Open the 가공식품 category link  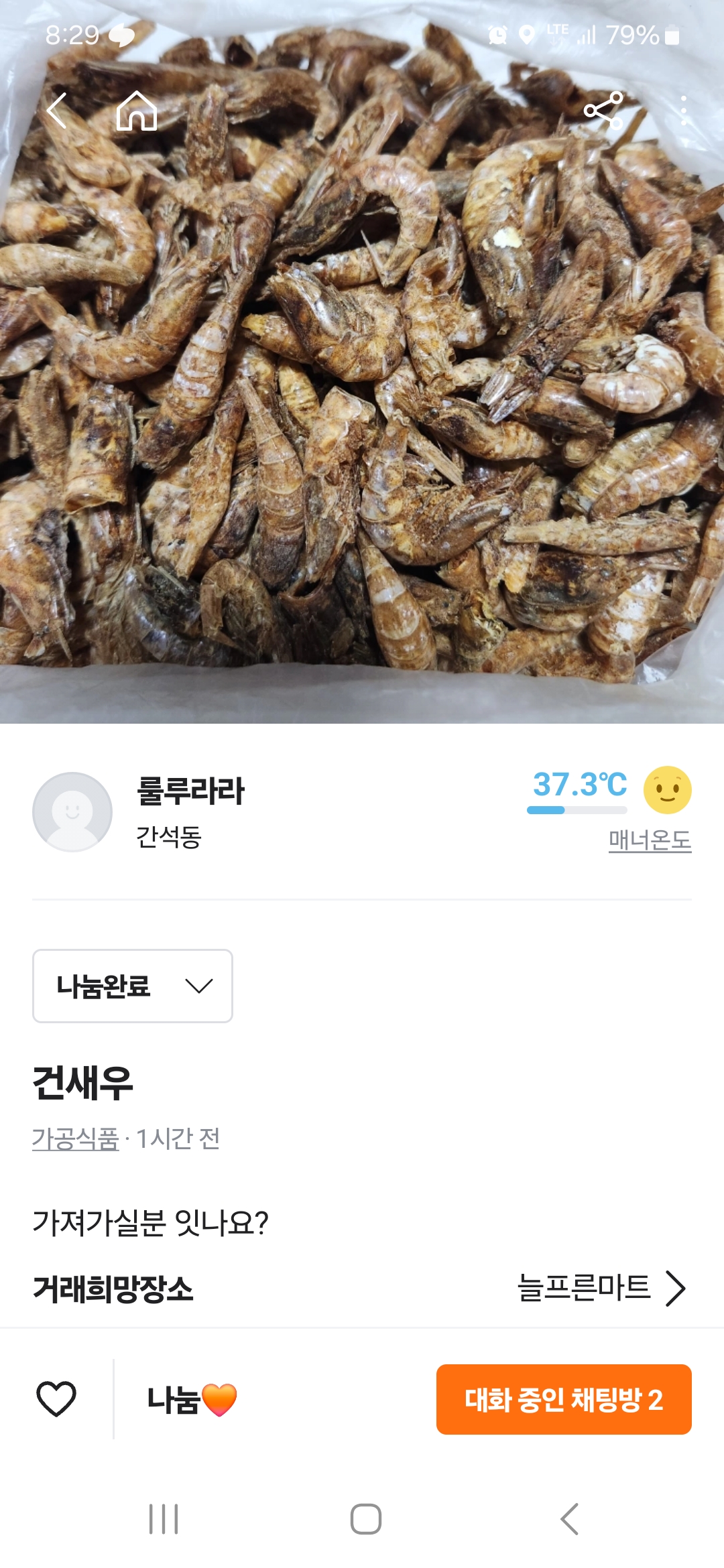pyautogui.click(x=75, y=1138)
